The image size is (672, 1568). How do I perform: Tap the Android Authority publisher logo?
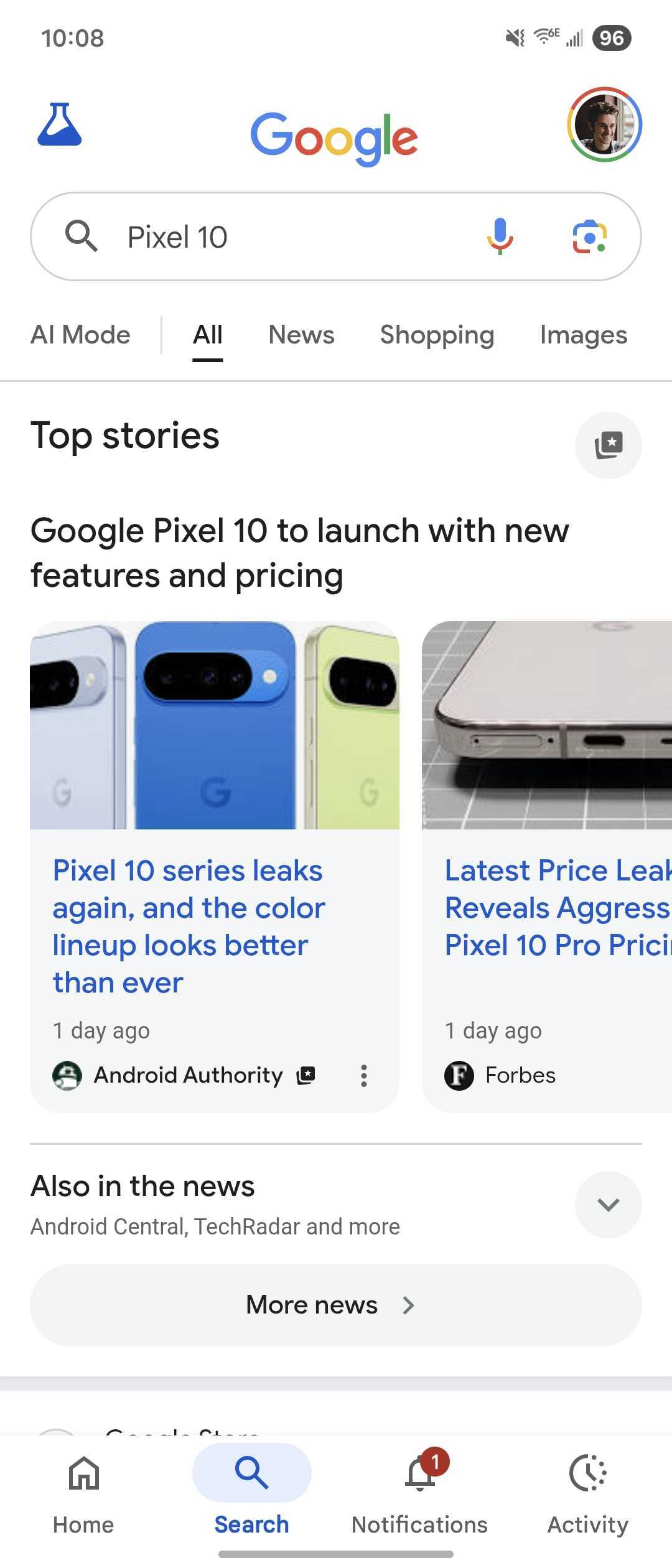point(68,1075)
